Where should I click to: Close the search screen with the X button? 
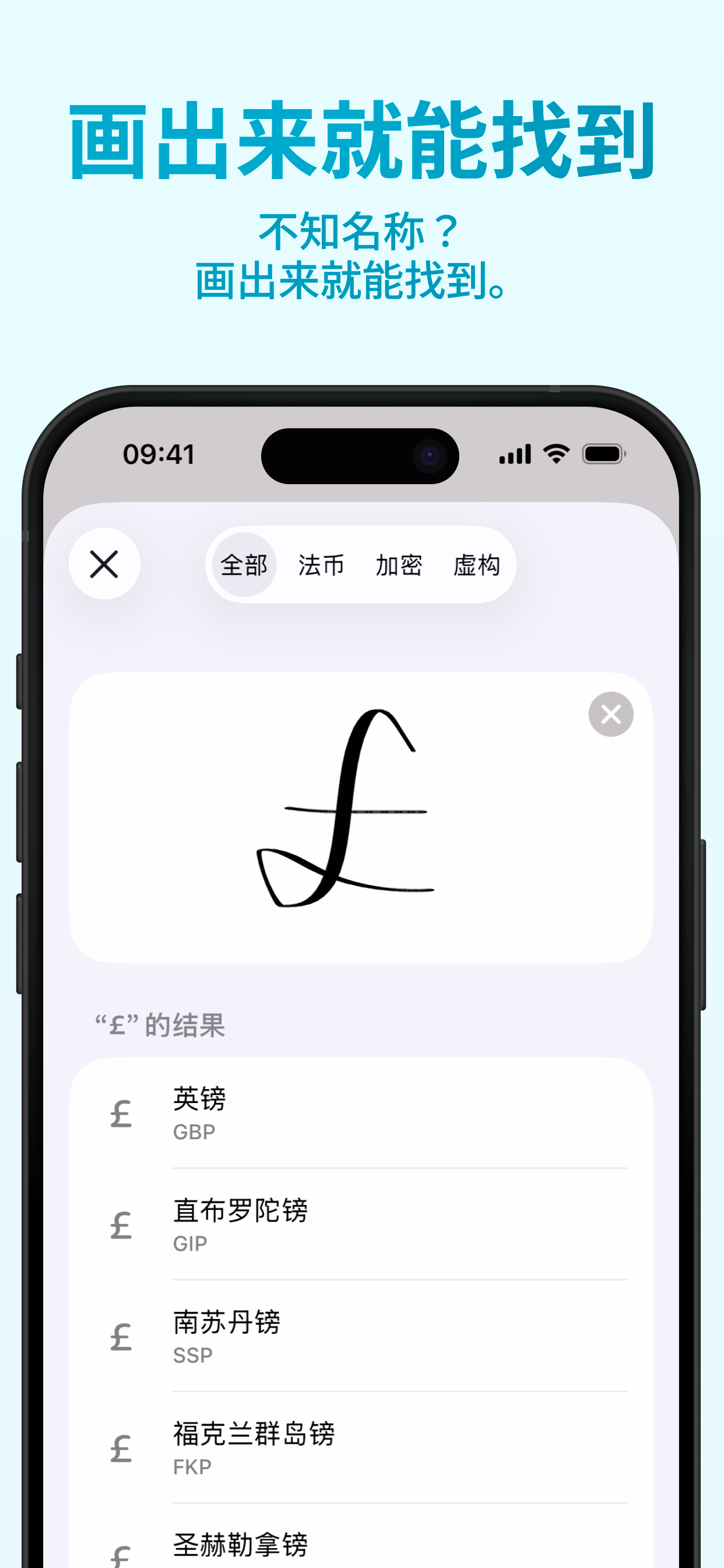[x=105, y=564]
